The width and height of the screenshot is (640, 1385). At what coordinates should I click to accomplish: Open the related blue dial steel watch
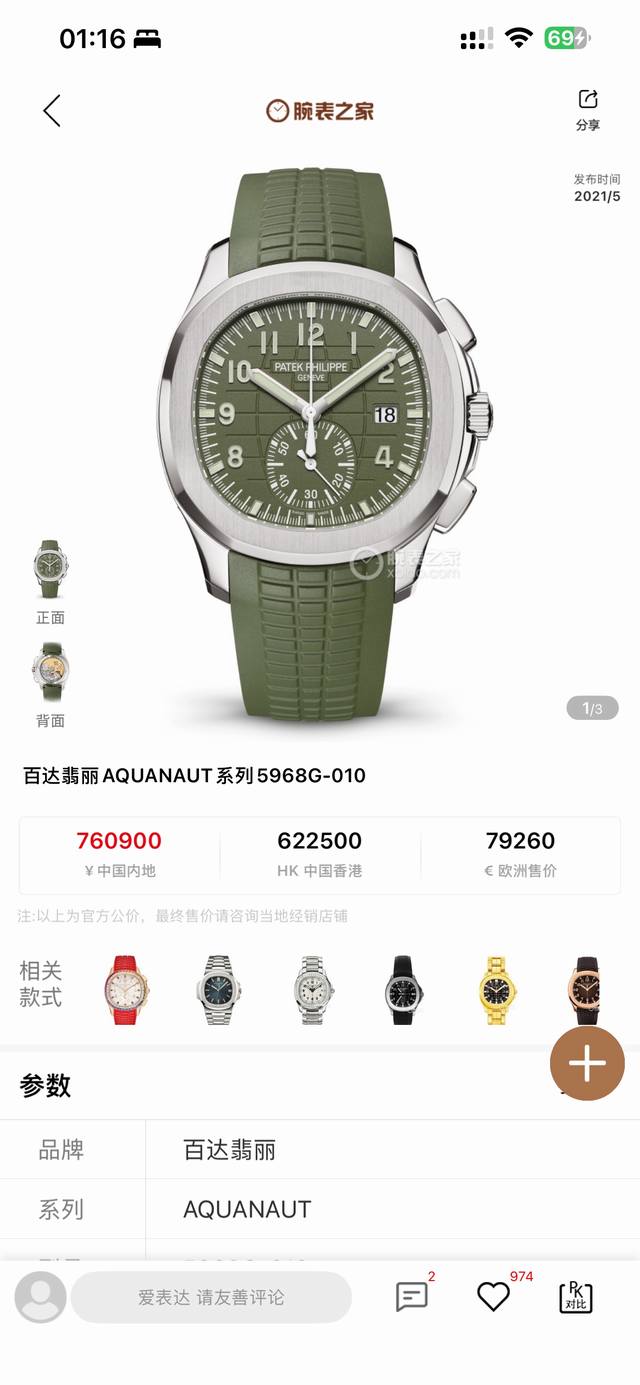click(x=219, y=989)
